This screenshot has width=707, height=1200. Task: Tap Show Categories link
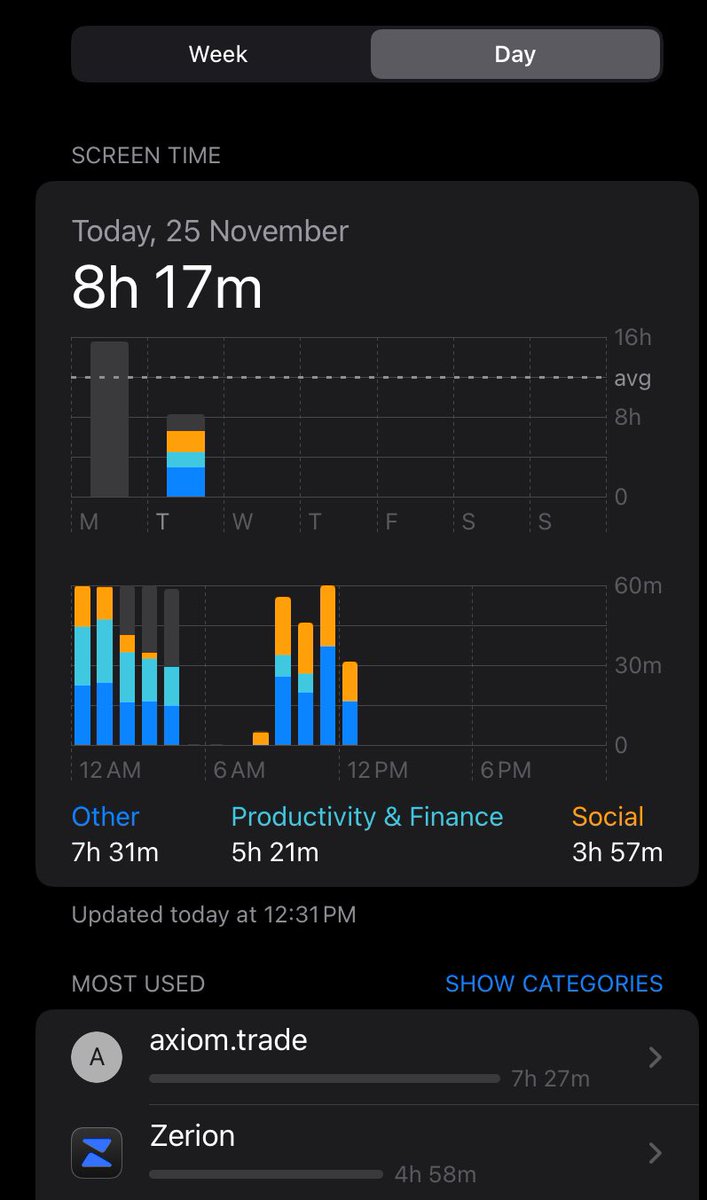553,983
